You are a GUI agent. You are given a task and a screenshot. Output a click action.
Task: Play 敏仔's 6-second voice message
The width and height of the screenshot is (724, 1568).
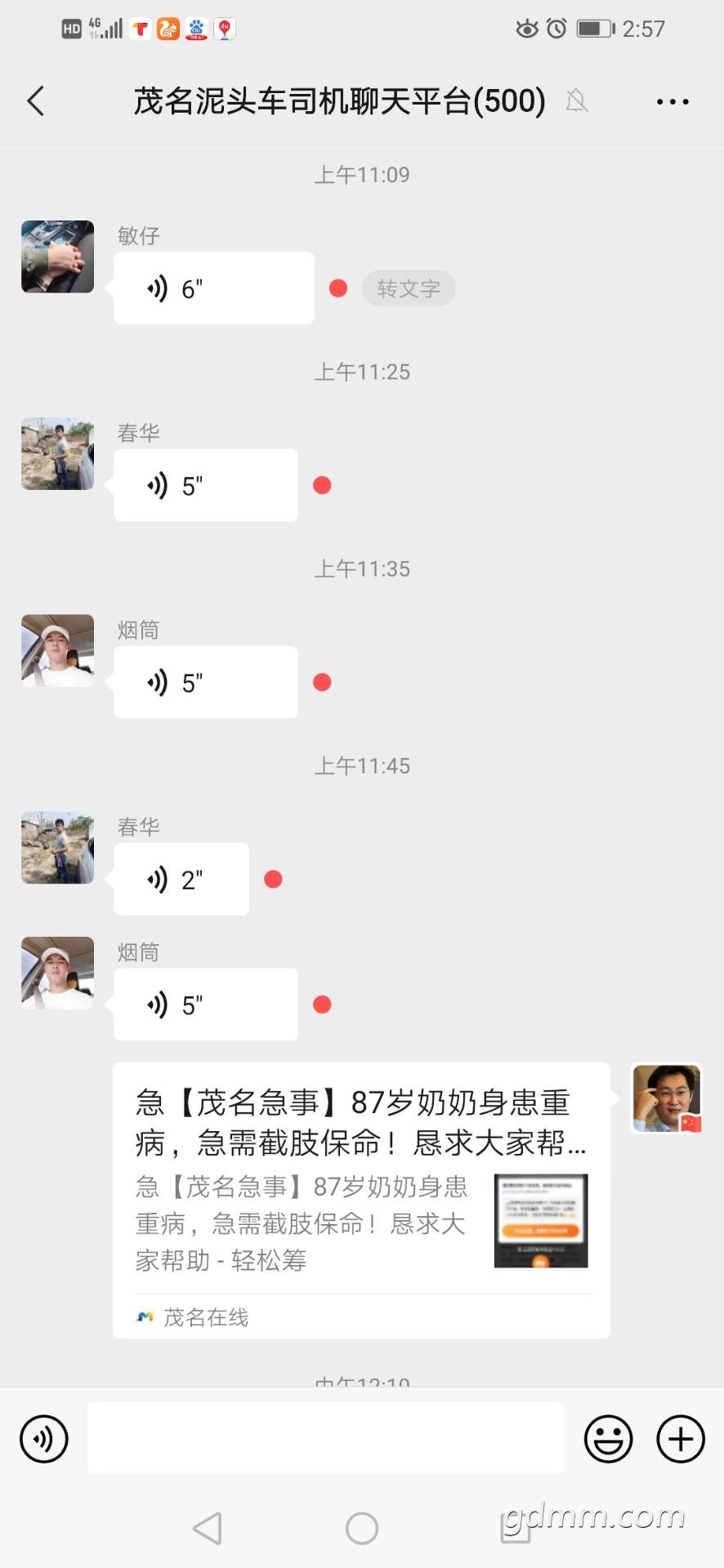pyautogui.click(x=213, y=288)
